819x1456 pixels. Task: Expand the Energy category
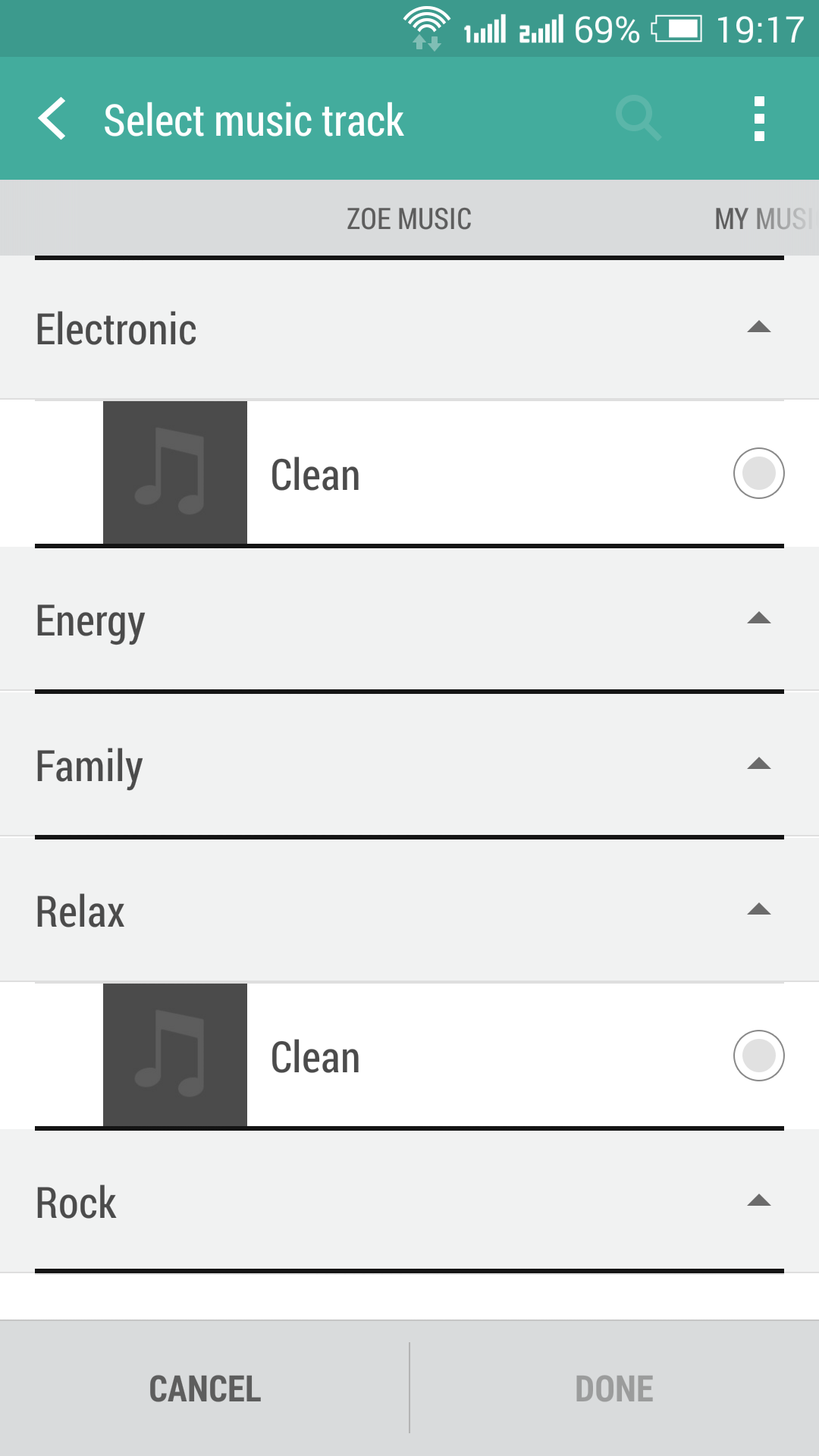(x=758, y=619)
